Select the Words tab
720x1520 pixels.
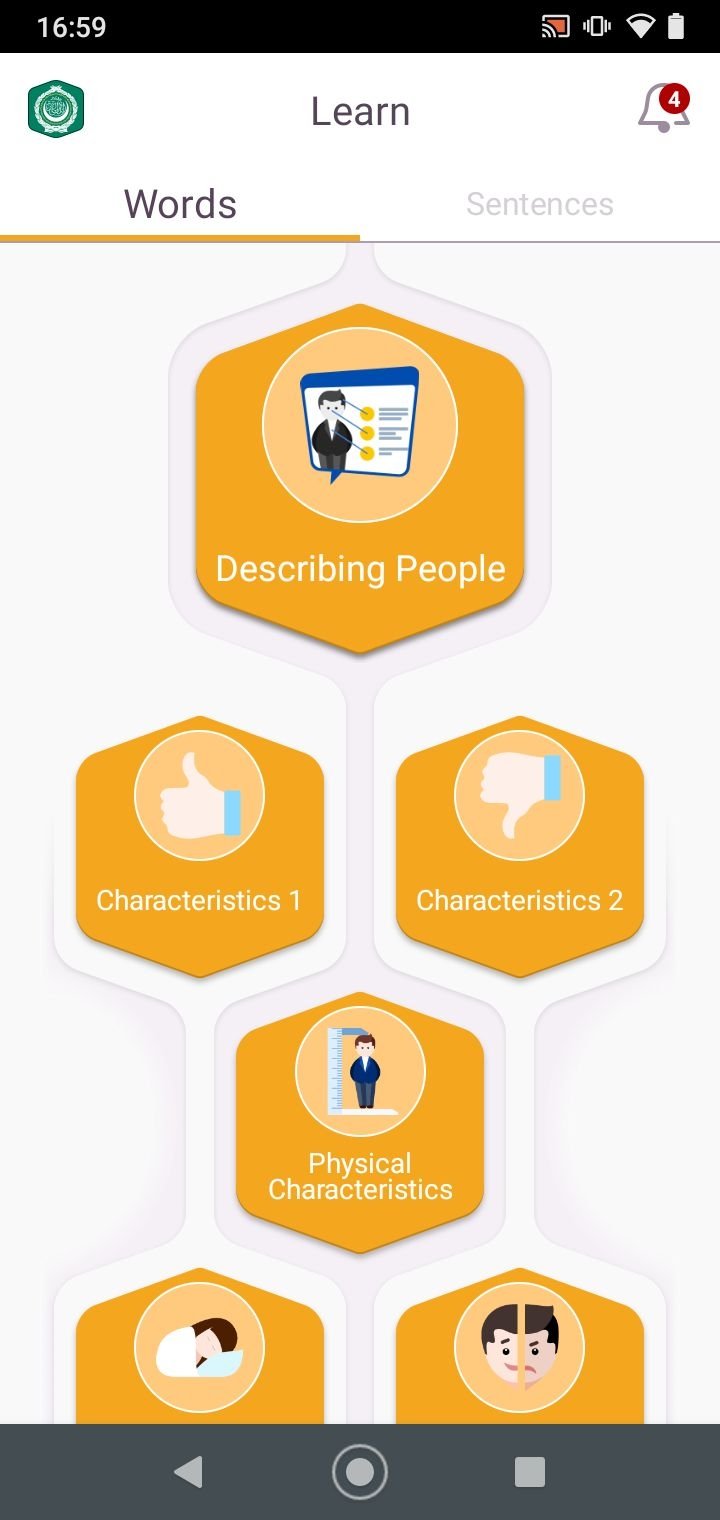point(180,204)
